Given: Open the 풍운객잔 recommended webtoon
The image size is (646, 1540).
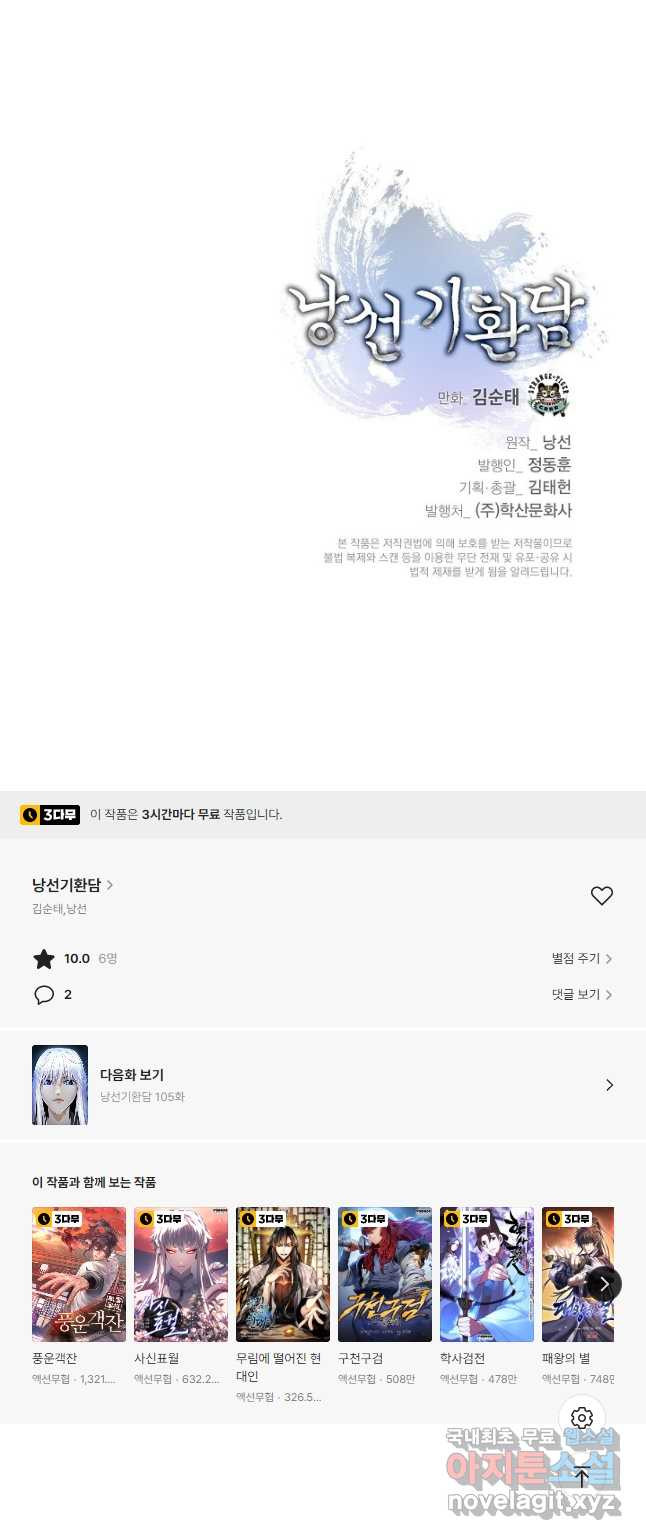Looking at the screenshot, I should click(x=79, y=1274).
